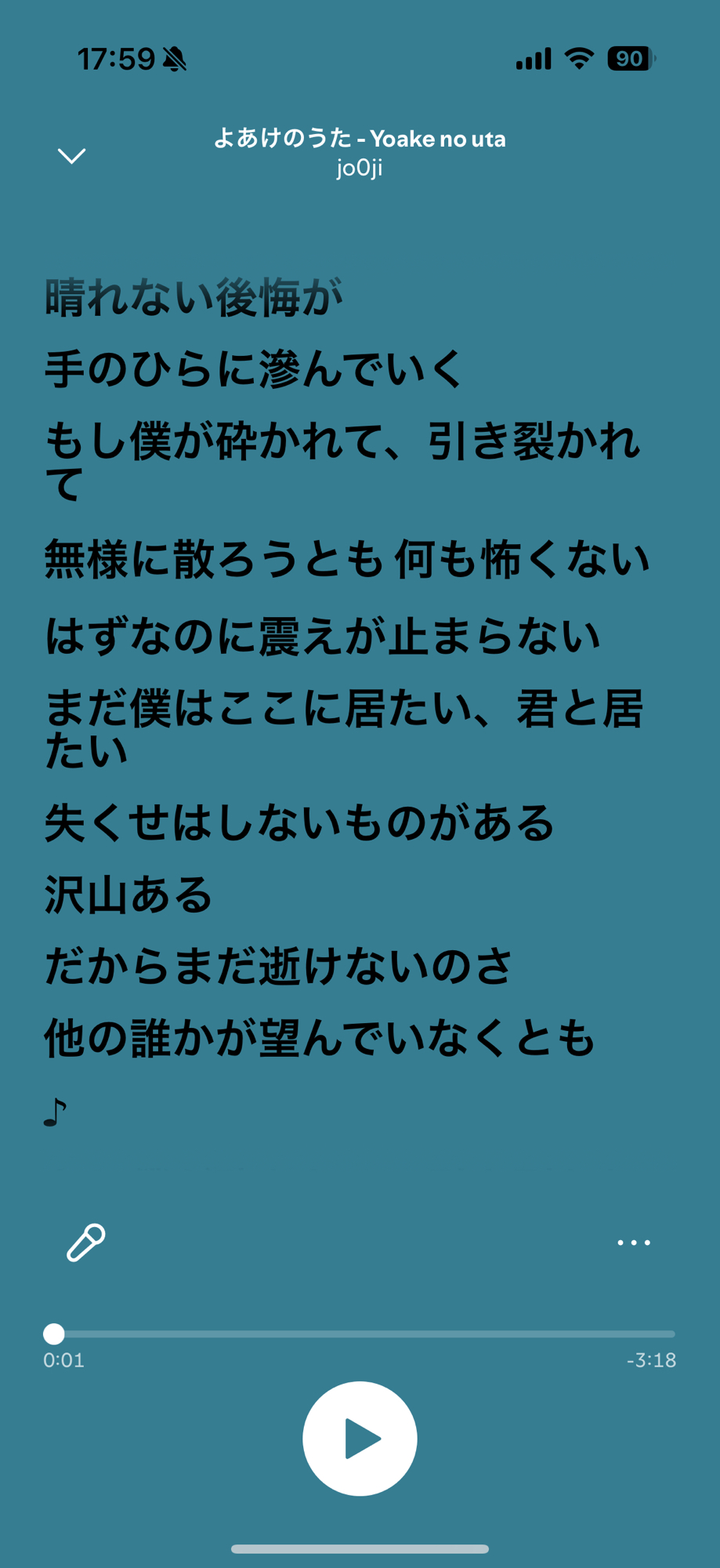
Task: Open the three-dot more options menu
Action: (633, 1243)
